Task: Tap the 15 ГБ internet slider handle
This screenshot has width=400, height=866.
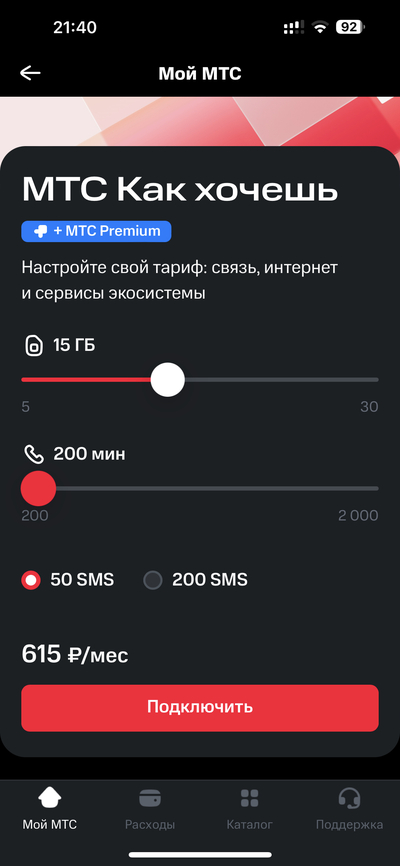Action: pos(167,379)
